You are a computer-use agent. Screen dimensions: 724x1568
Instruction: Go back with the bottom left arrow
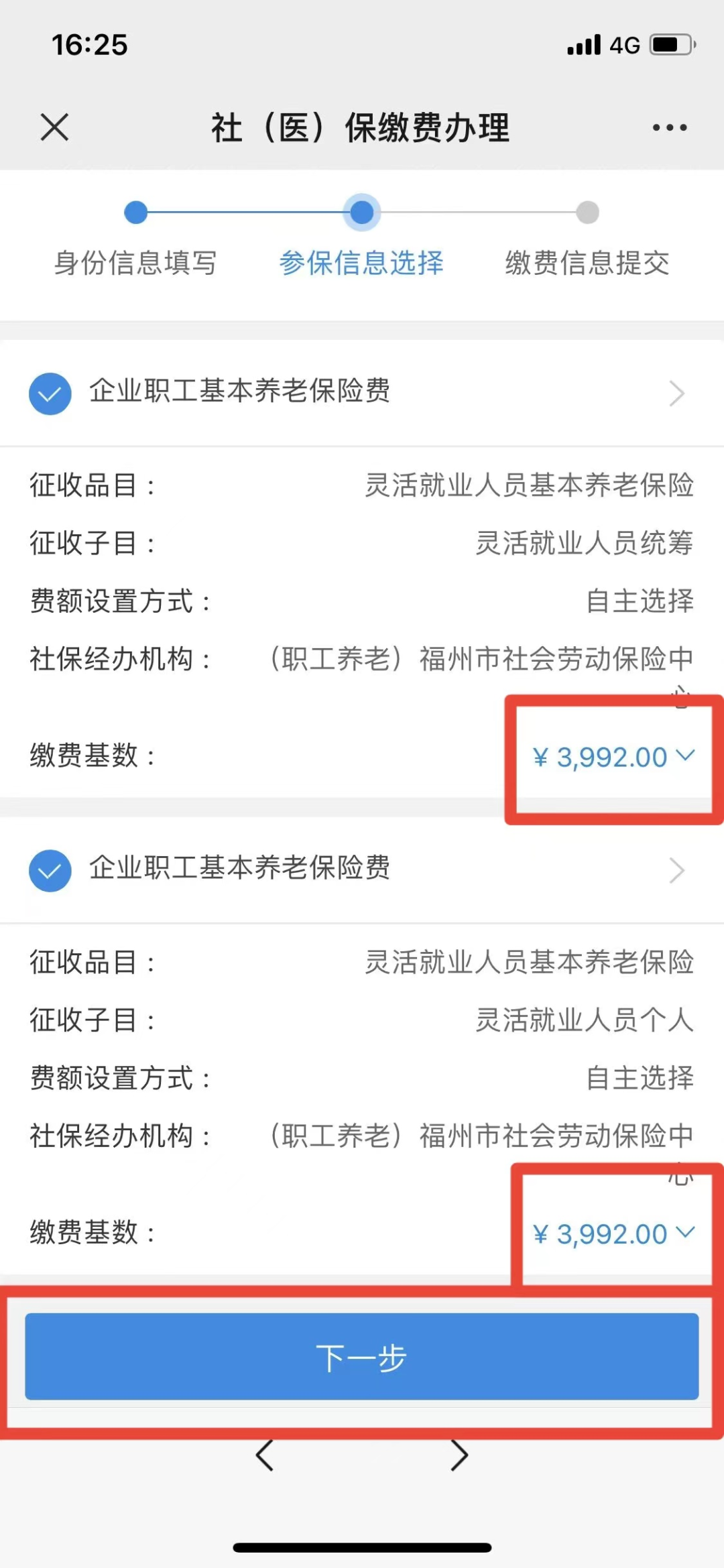pyautogui.click(x=265, y=1455)
